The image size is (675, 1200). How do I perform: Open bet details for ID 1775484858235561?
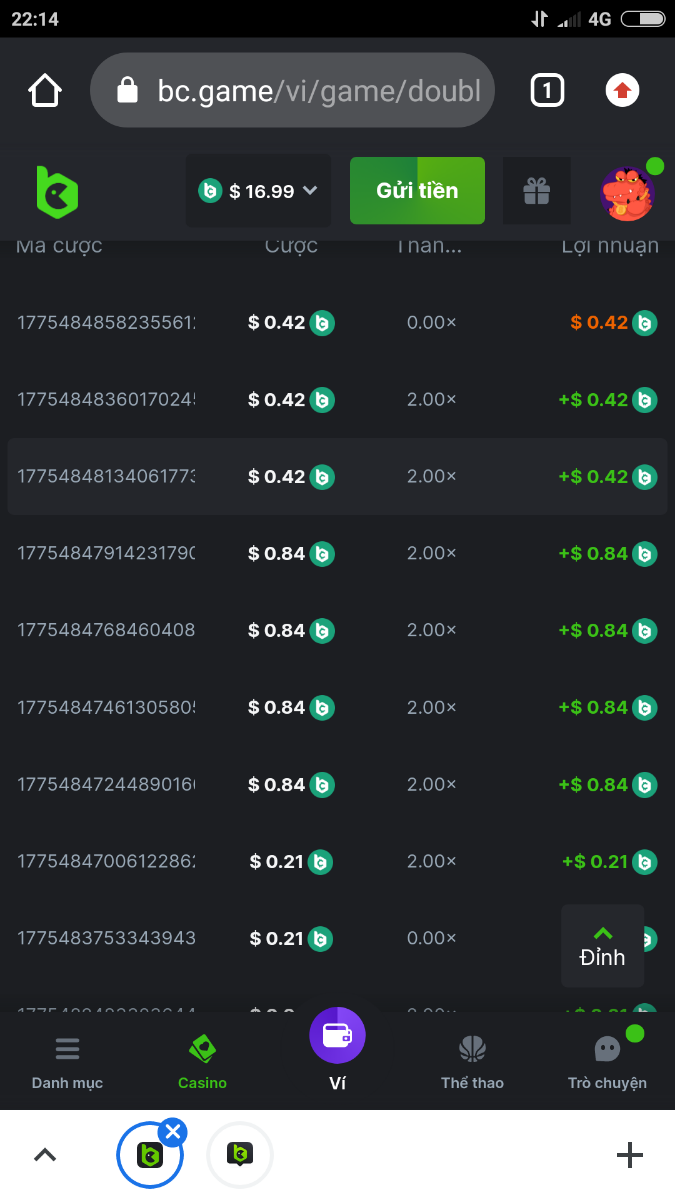click(x=106, y=323)
